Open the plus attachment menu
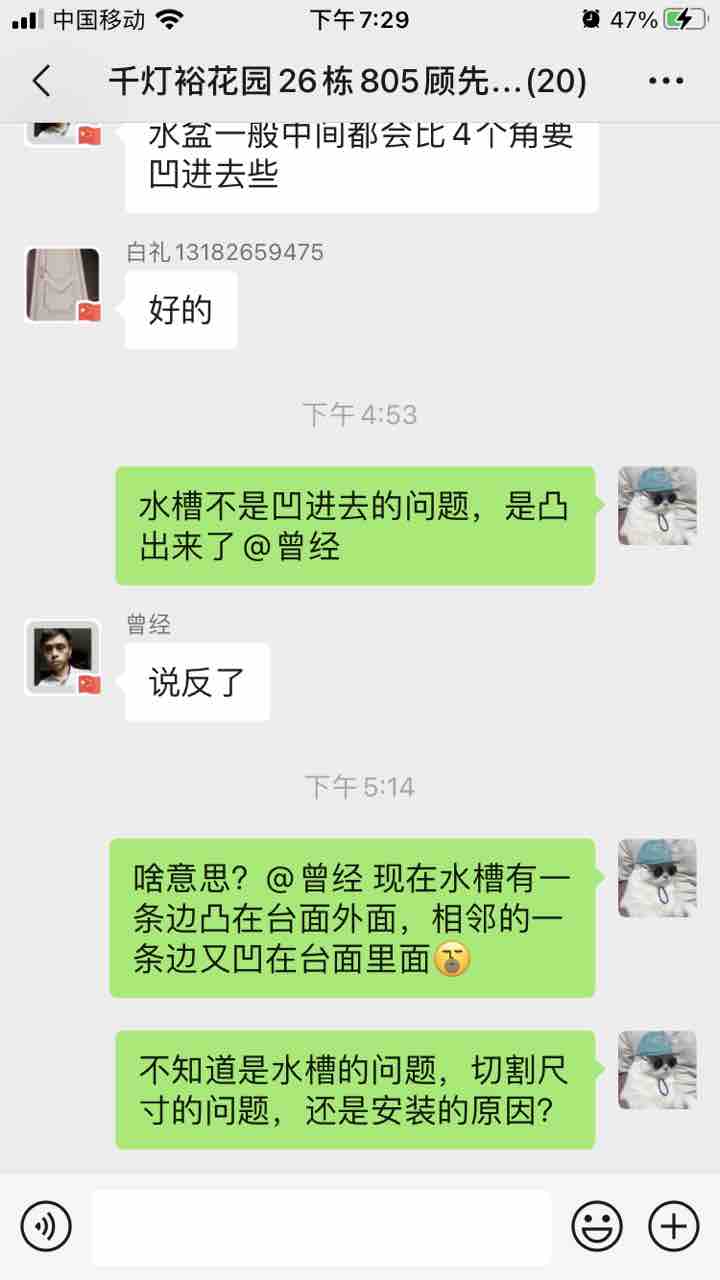This screenshot has width=720, height=1280. click(x=674, y=1226)
